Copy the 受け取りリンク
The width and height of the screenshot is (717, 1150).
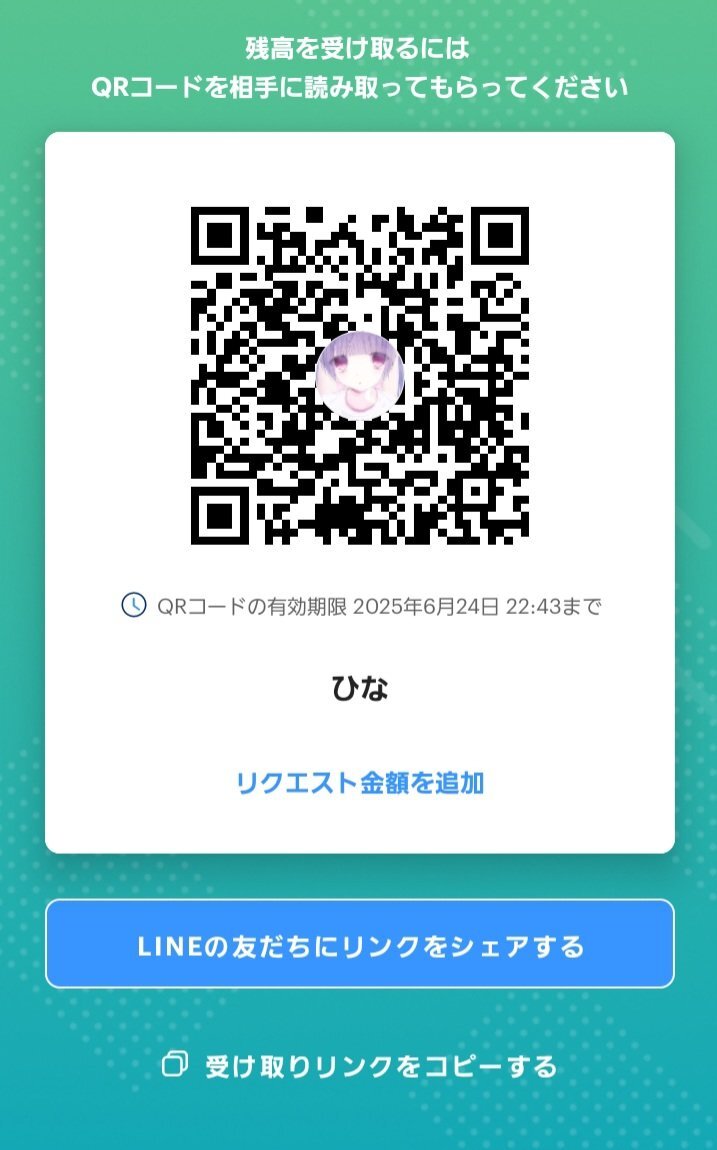[x=359, y=1066]
